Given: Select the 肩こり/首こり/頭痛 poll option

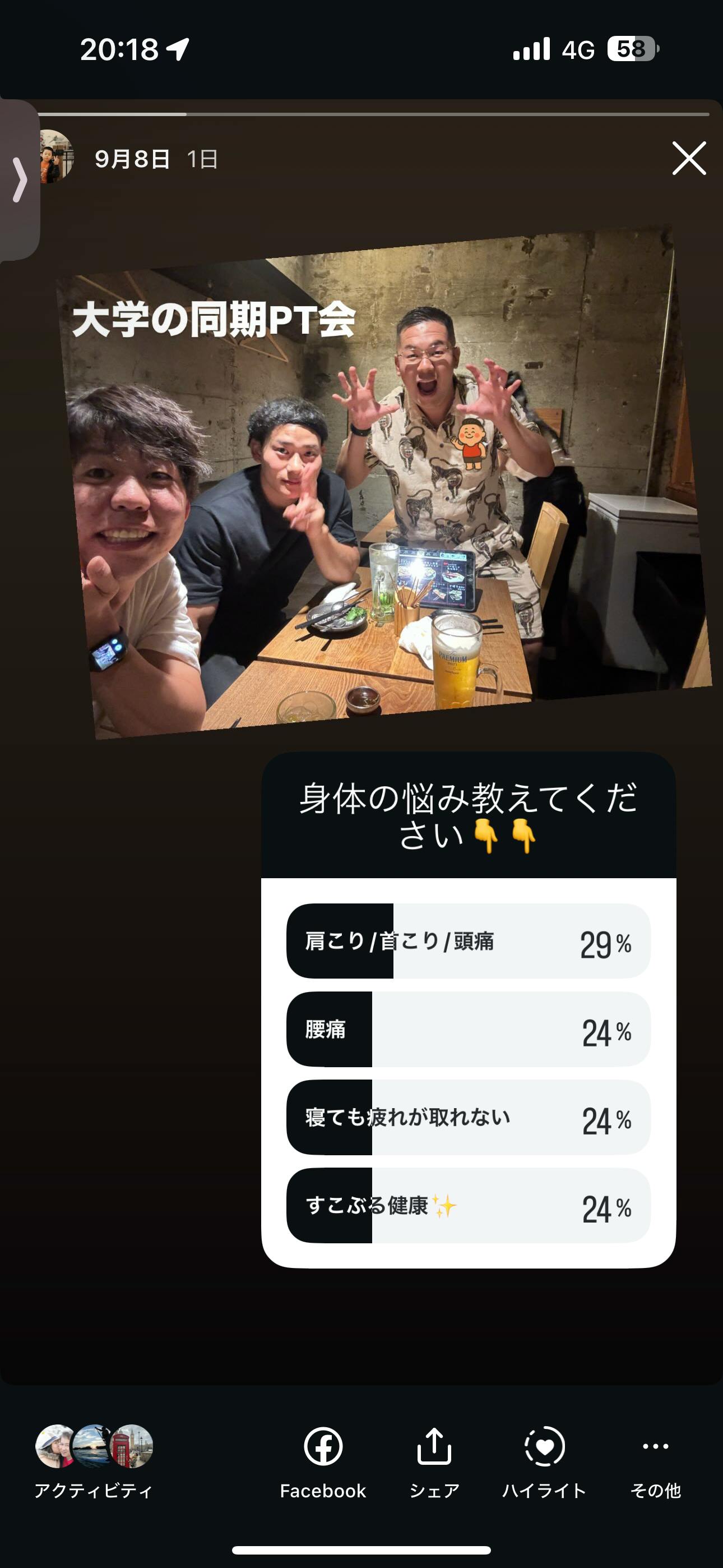Looking at the screenshot, I should 468,941.
